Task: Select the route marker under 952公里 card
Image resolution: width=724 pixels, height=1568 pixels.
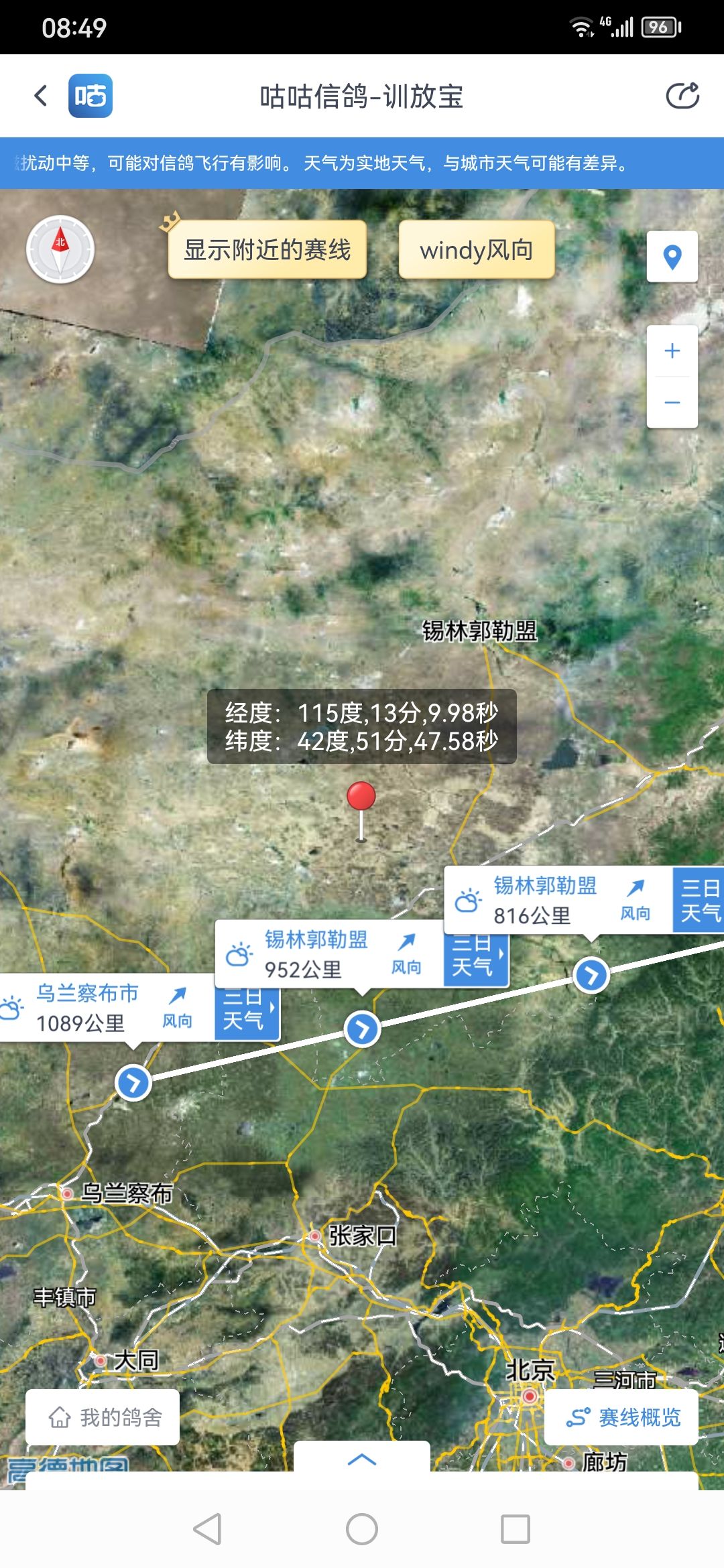Action: [x=362, y=1029]
